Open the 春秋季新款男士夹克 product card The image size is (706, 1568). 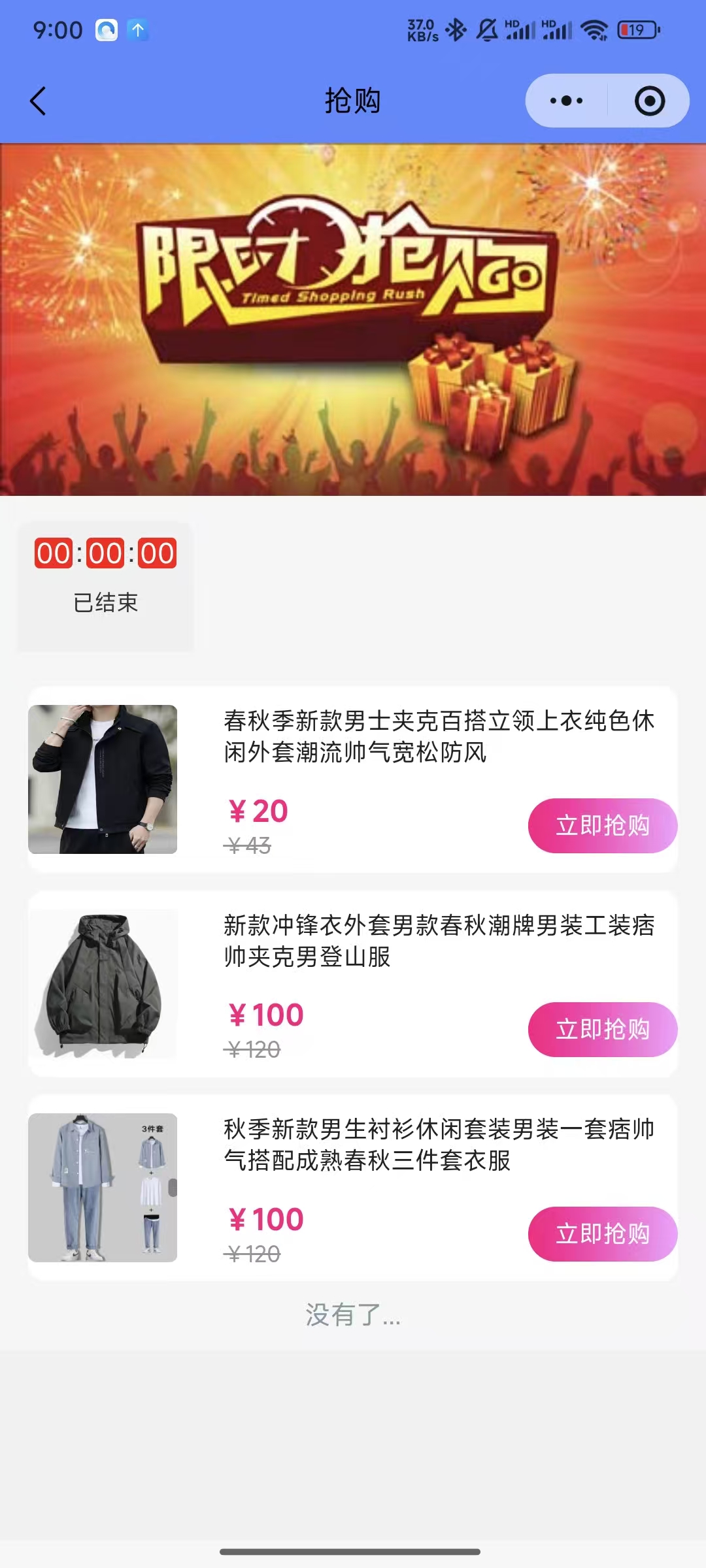pos(438,736)
